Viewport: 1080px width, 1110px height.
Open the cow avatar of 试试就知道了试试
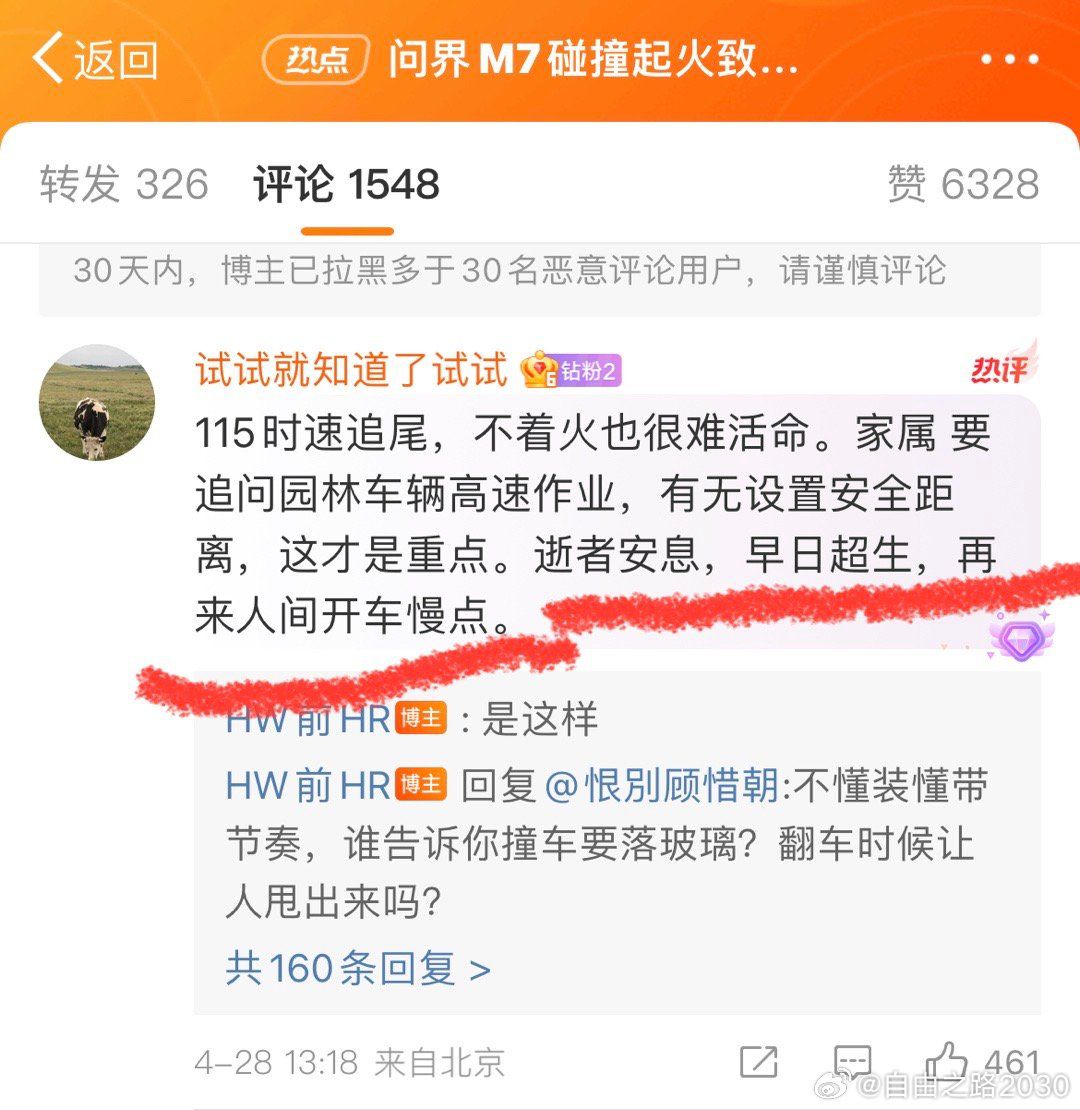(97, 403)
